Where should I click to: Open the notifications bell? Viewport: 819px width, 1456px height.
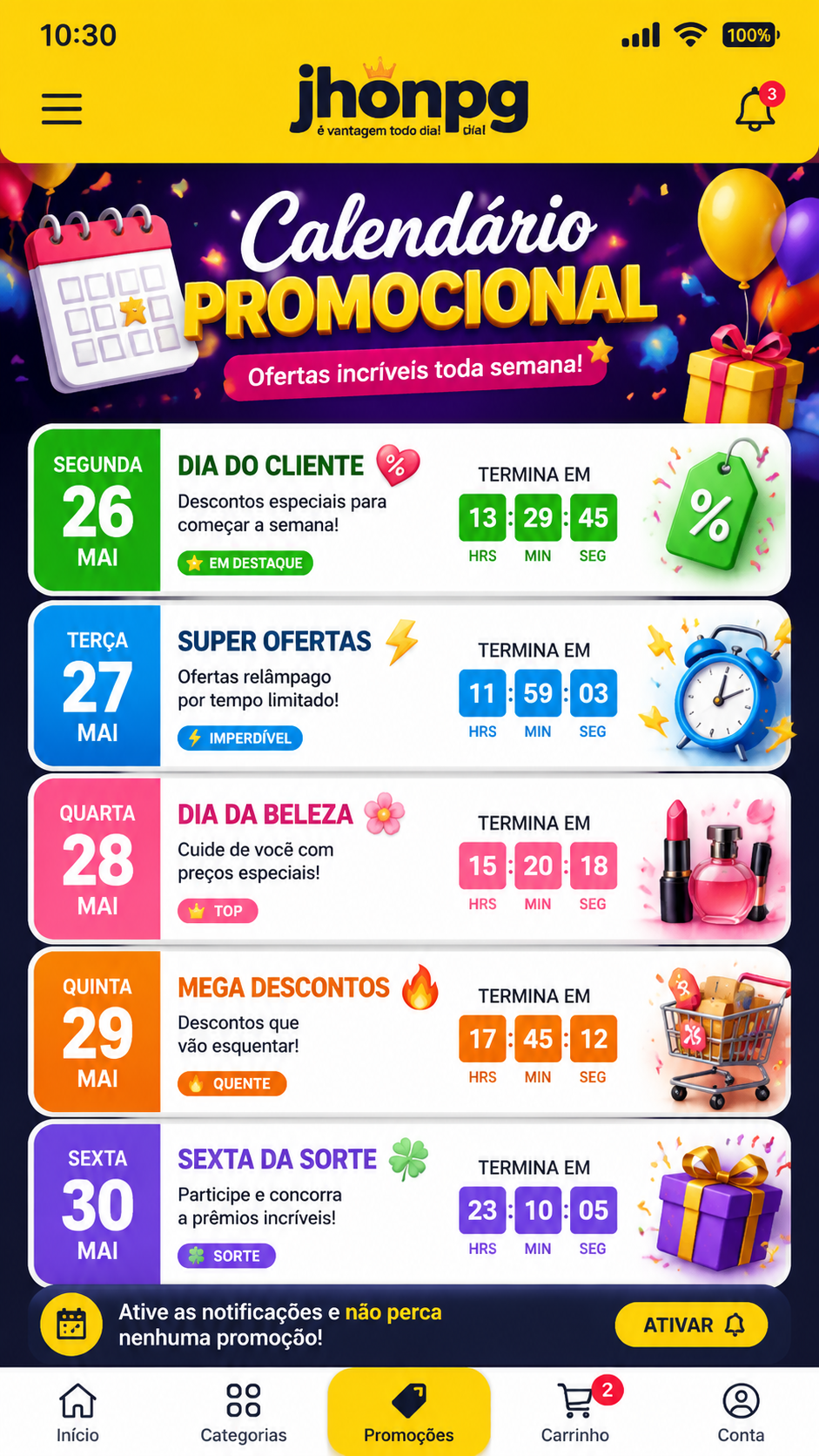(756, 108)
